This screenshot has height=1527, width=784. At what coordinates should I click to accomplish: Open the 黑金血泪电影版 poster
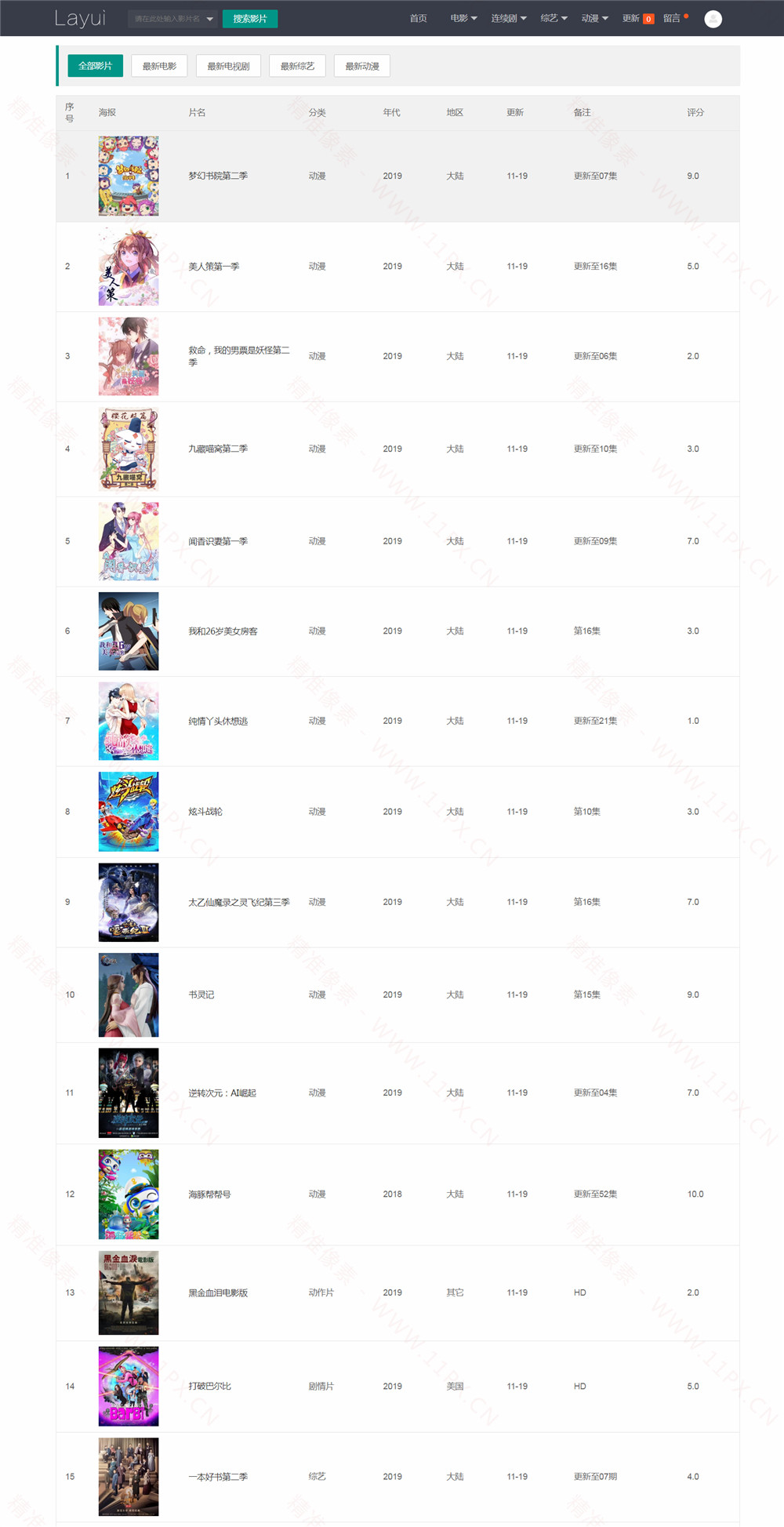[x=129, y=1292]
